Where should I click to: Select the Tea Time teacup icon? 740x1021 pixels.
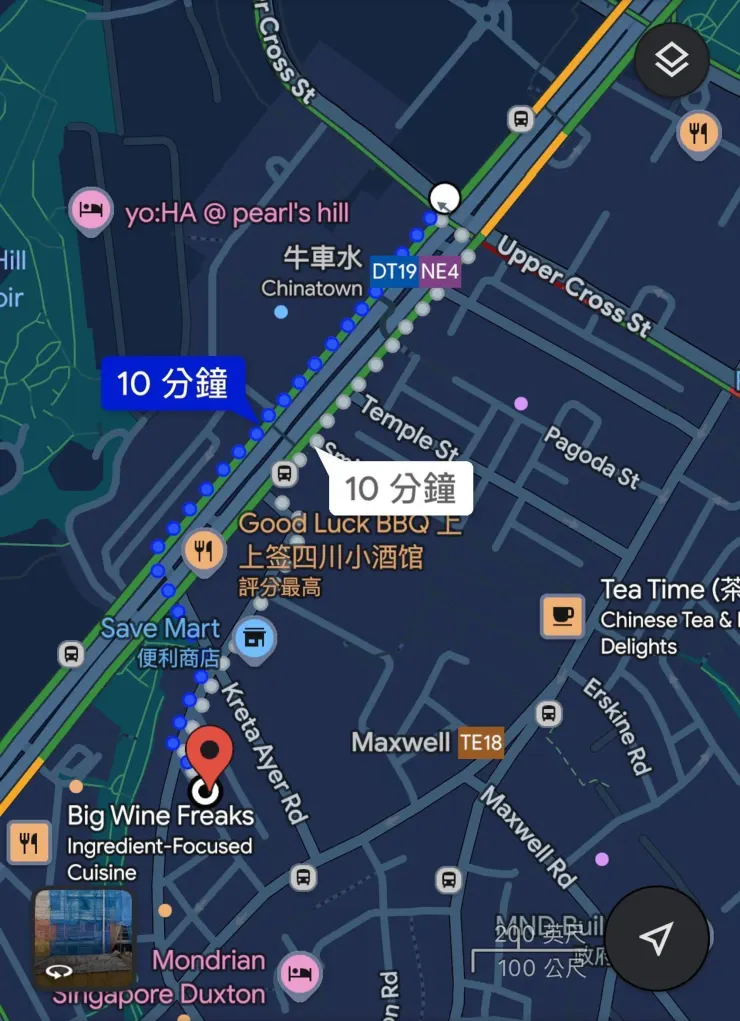pyautogui.click(x=560, y=616)
